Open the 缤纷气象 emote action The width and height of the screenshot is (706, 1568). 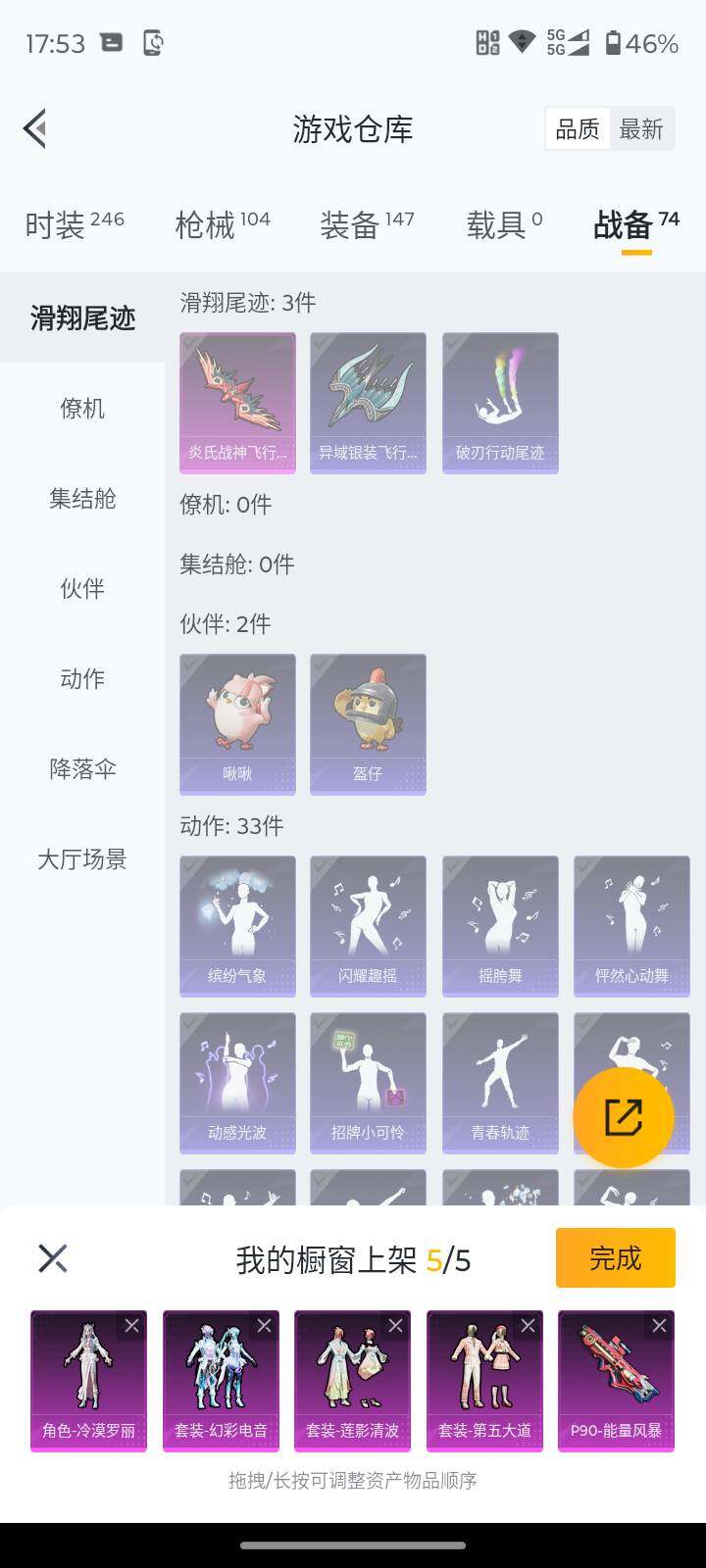point(236,924)
